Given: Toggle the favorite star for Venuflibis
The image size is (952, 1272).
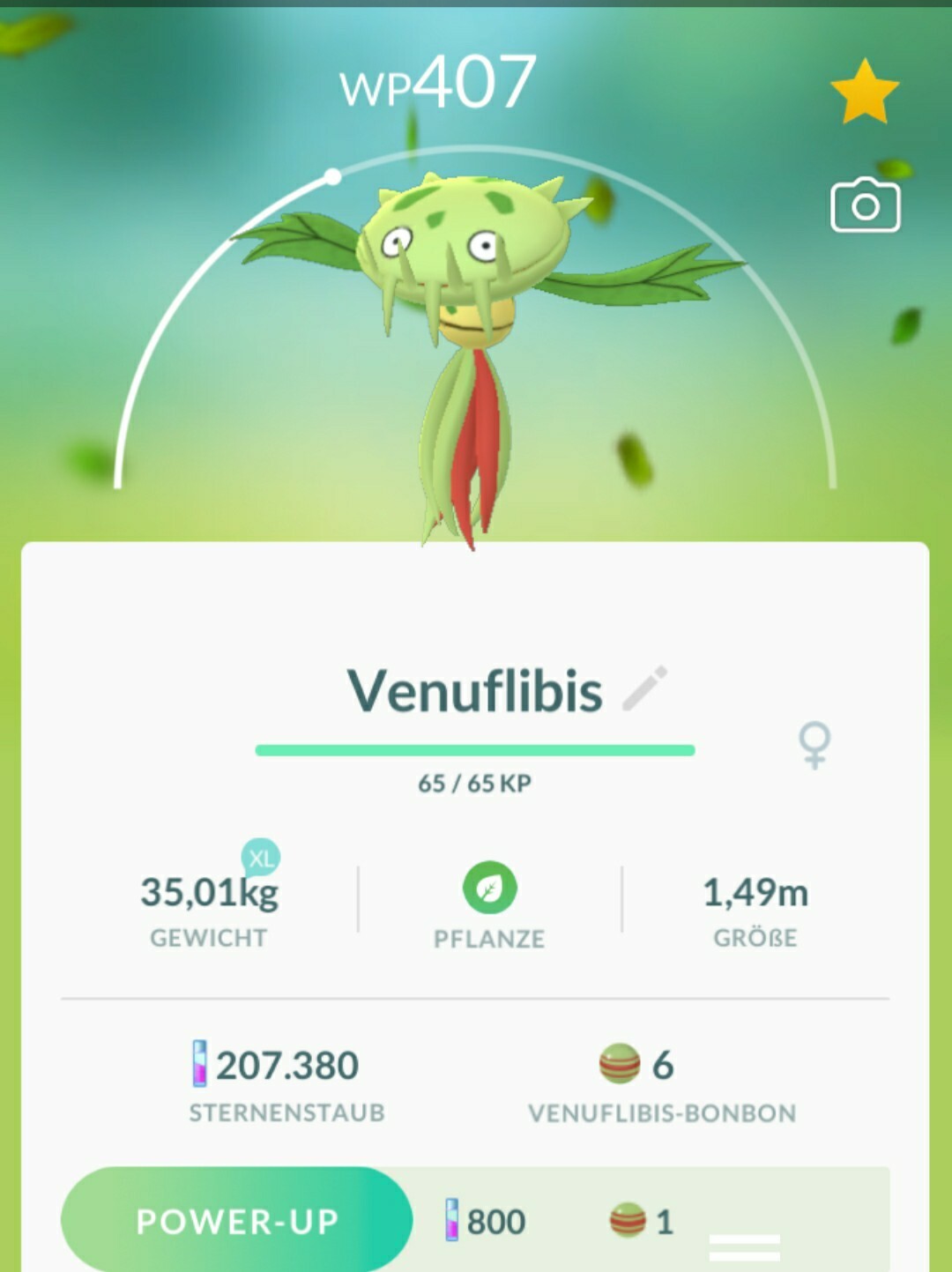Looking at the screenshot, I should coord(864,92).
